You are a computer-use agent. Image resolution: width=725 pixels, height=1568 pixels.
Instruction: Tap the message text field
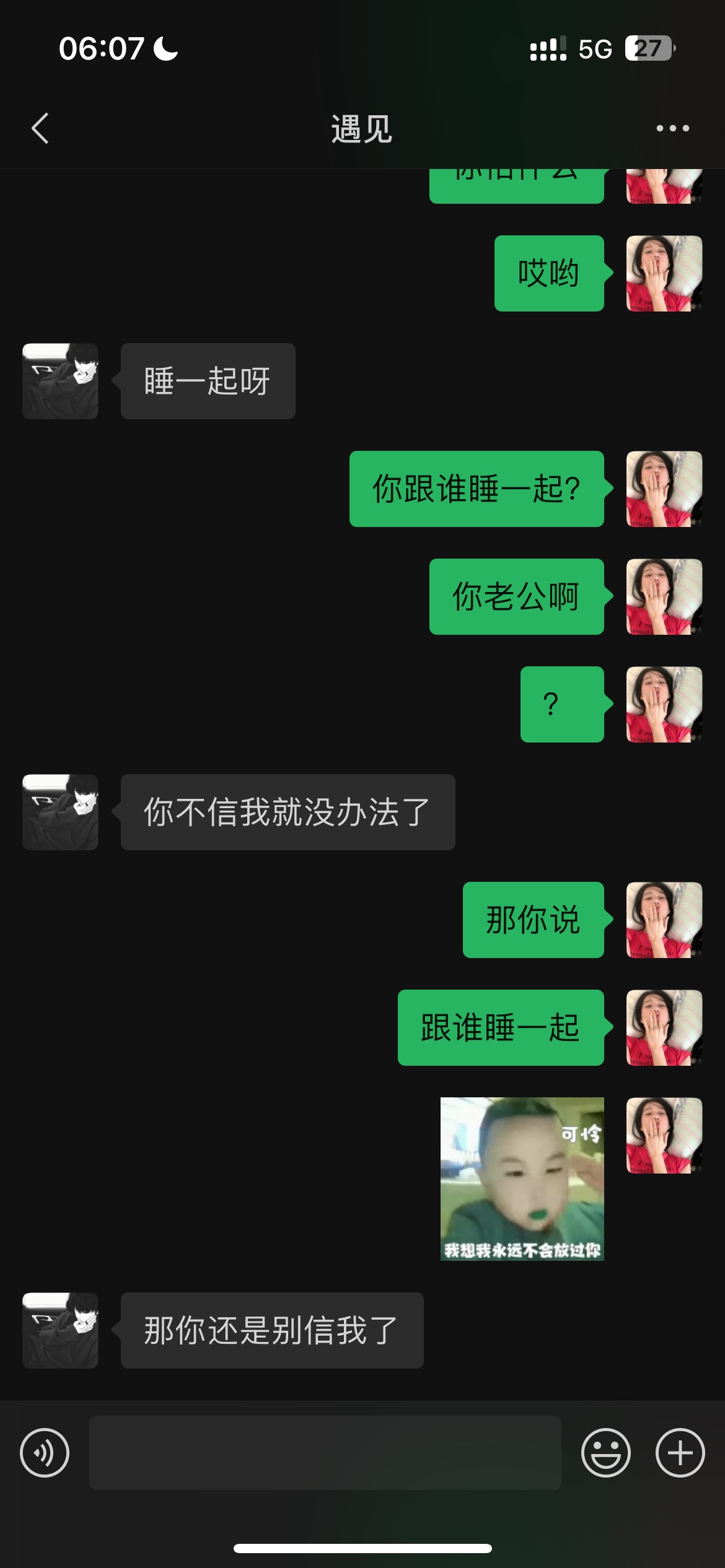[325, 1452]
